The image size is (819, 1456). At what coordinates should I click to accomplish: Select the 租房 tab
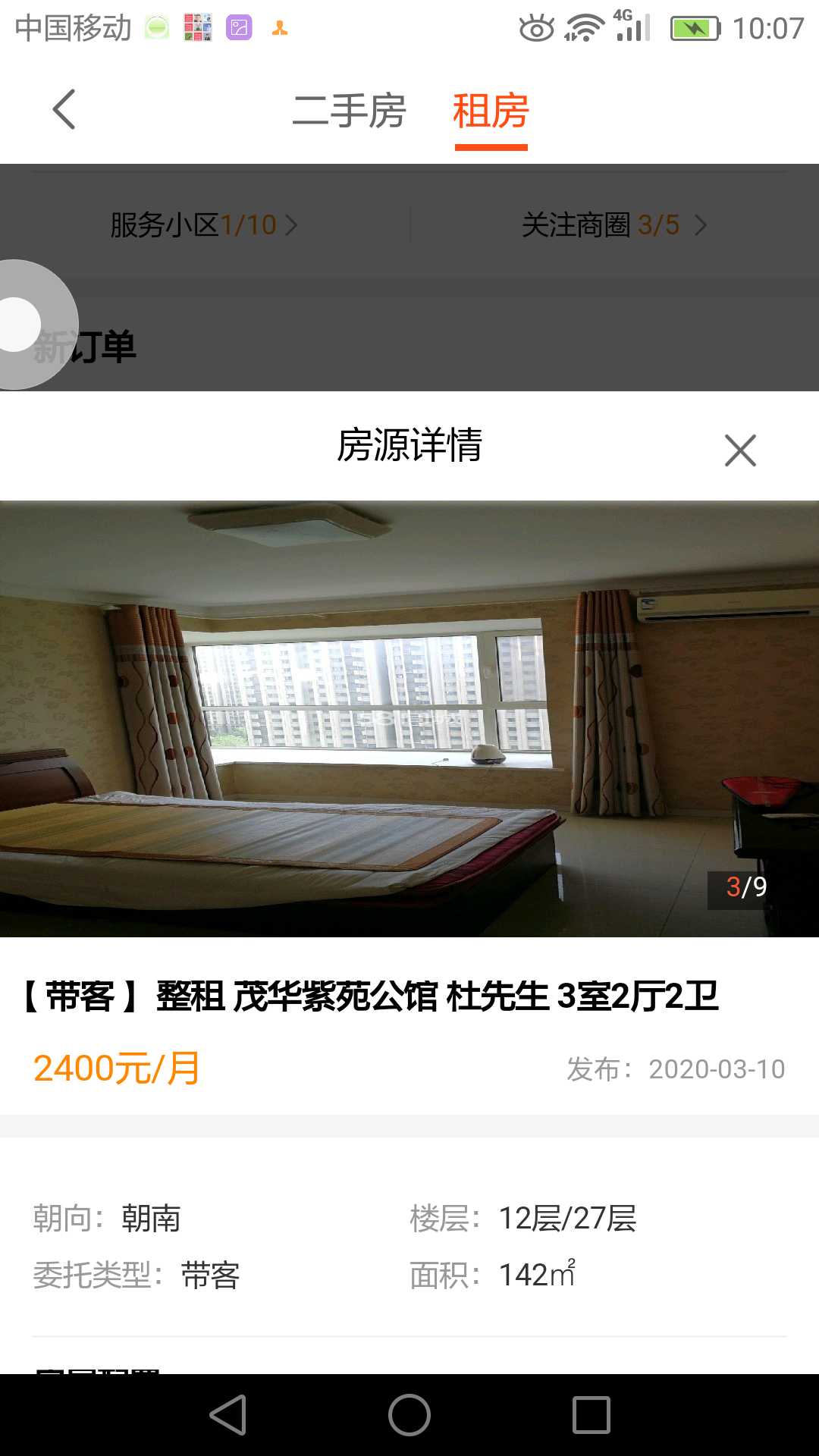[x=491, y=111]
